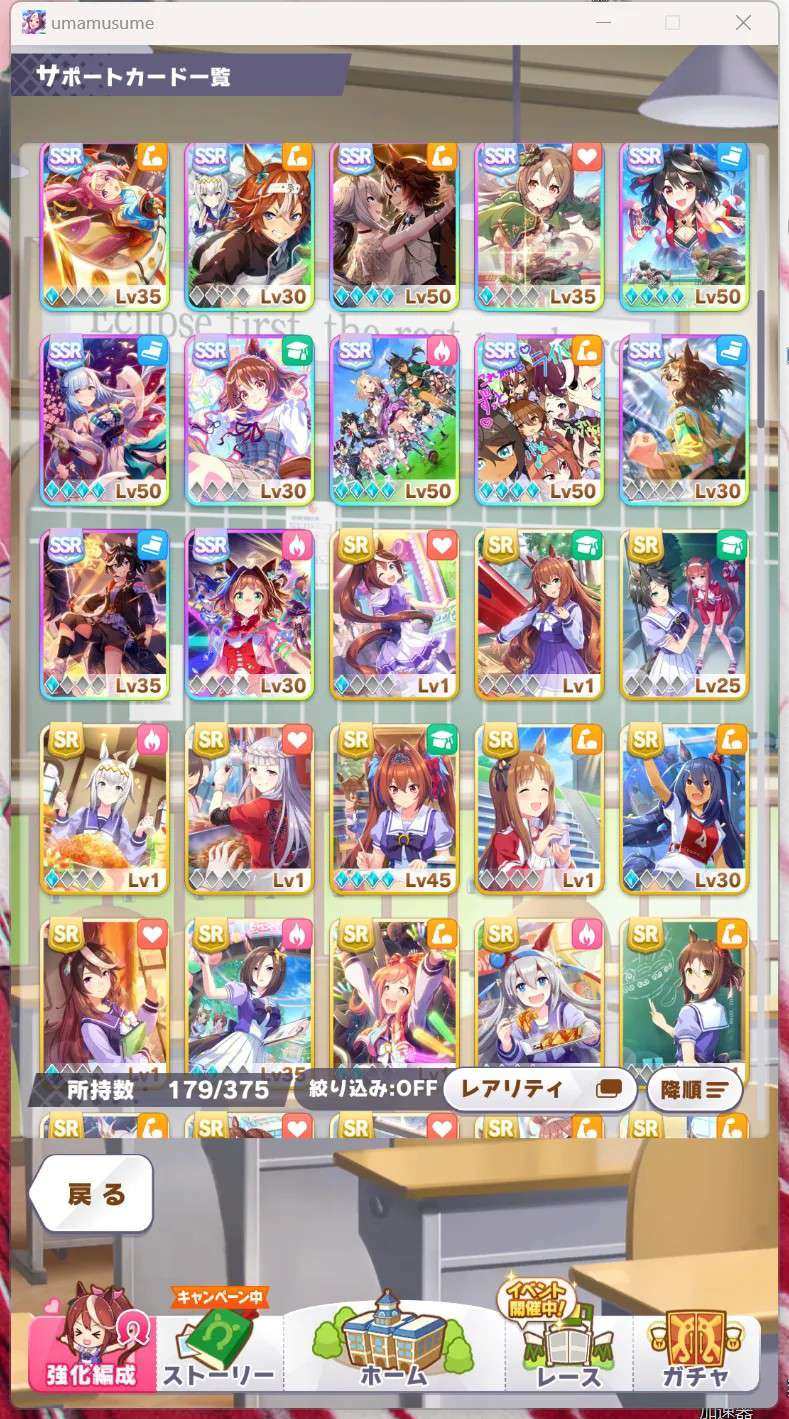Open the SR Lv30 dark-skinned girl card
Screen dimensions: 789x1419
coord(684,808)
